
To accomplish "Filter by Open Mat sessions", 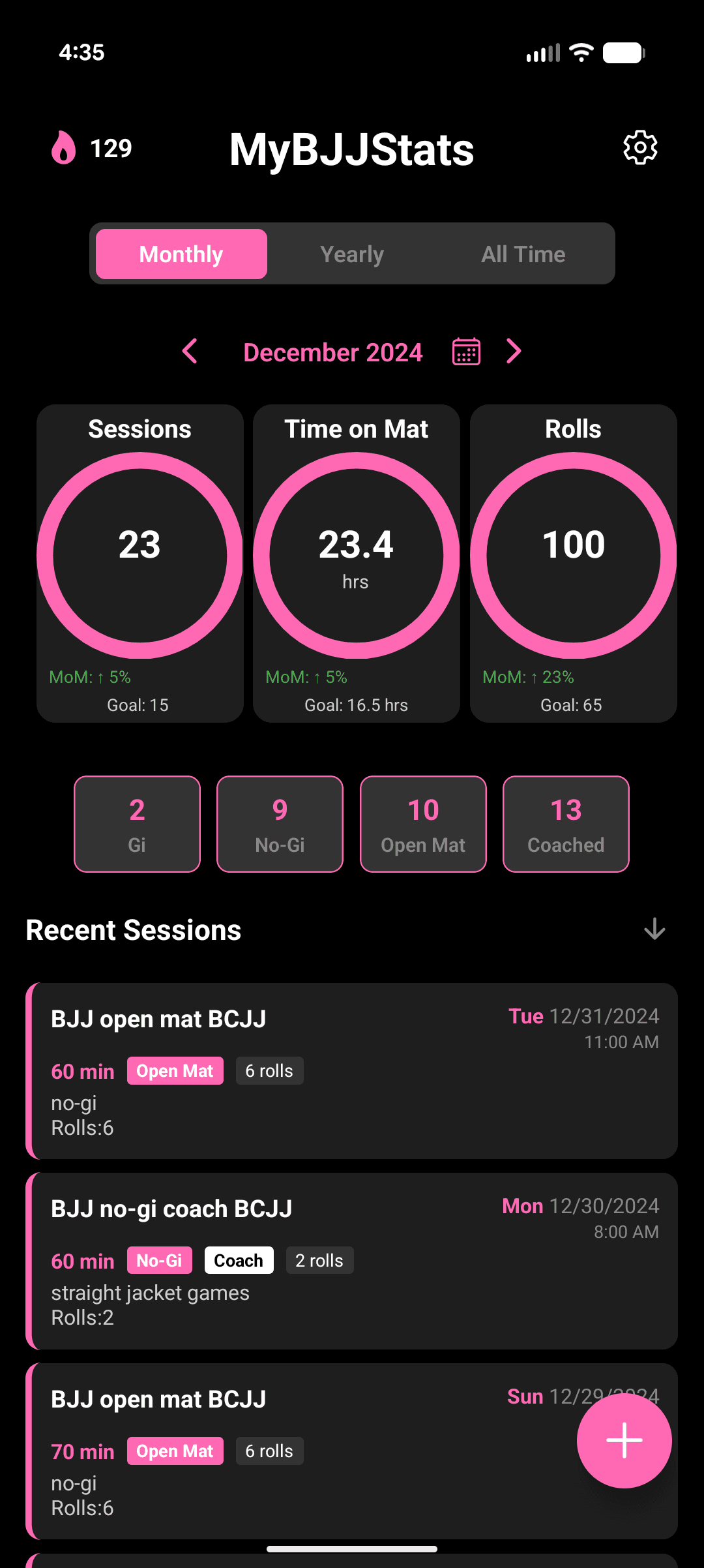I will [x=423, y=824].
